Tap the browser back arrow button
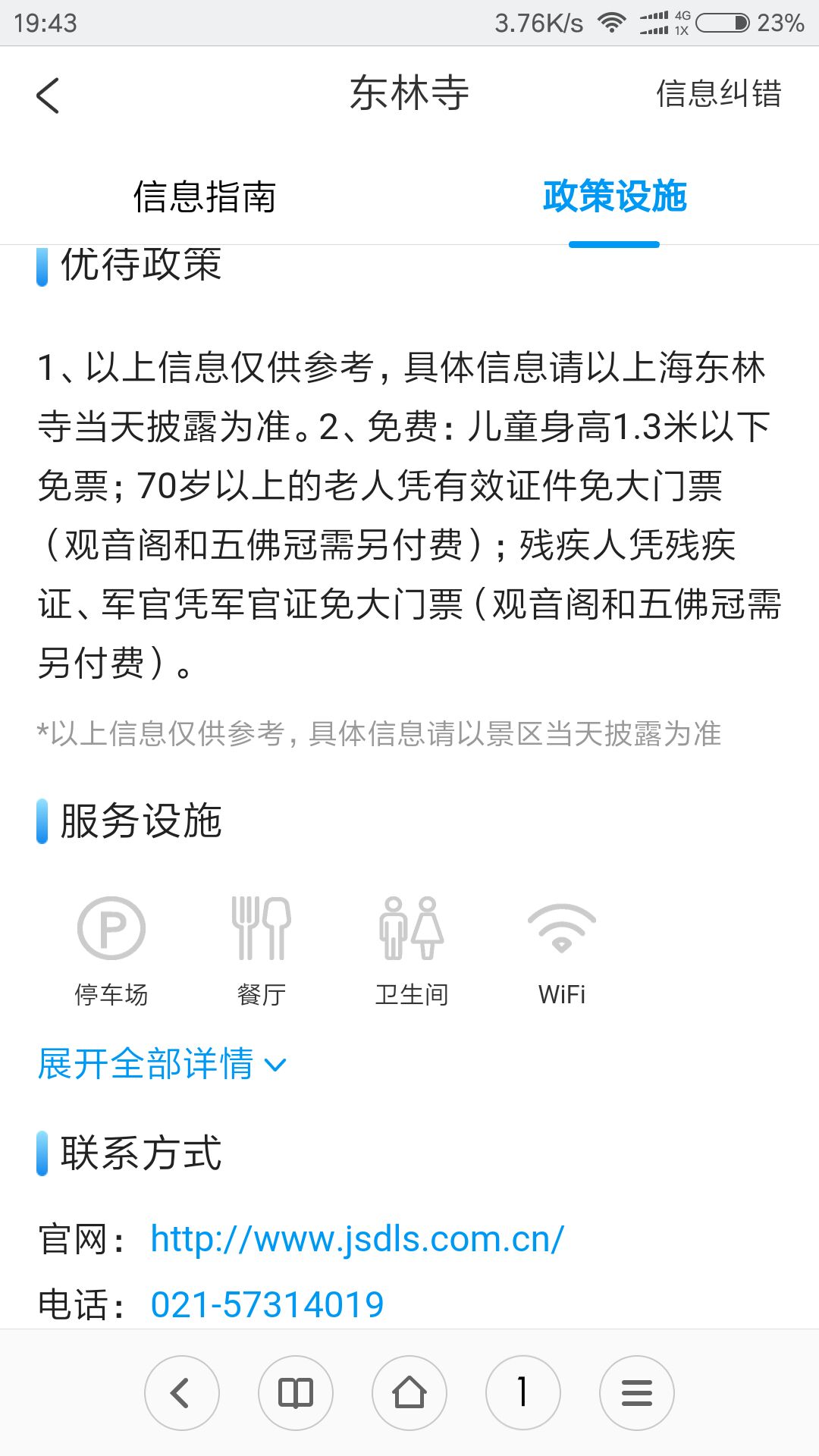The width and height of the screenshot is (819, 1456). pos(182,1392)
